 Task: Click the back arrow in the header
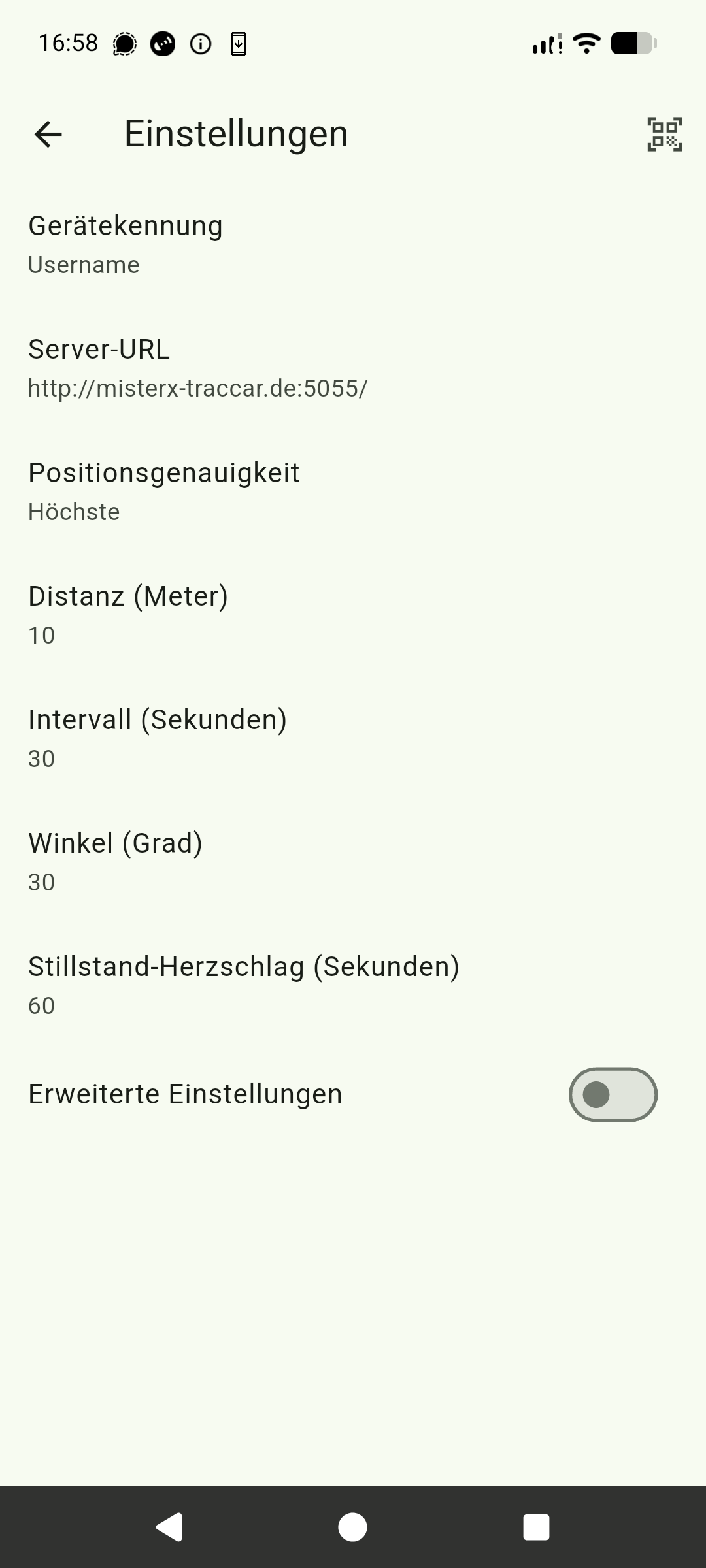pos(47,134)
